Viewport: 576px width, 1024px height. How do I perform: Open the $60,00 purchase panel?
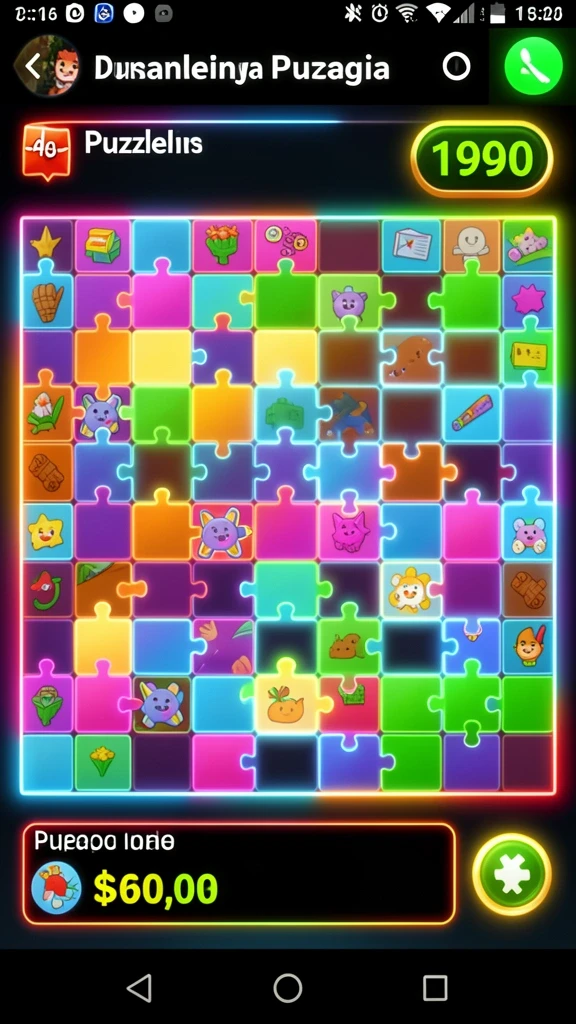[239, 874]
